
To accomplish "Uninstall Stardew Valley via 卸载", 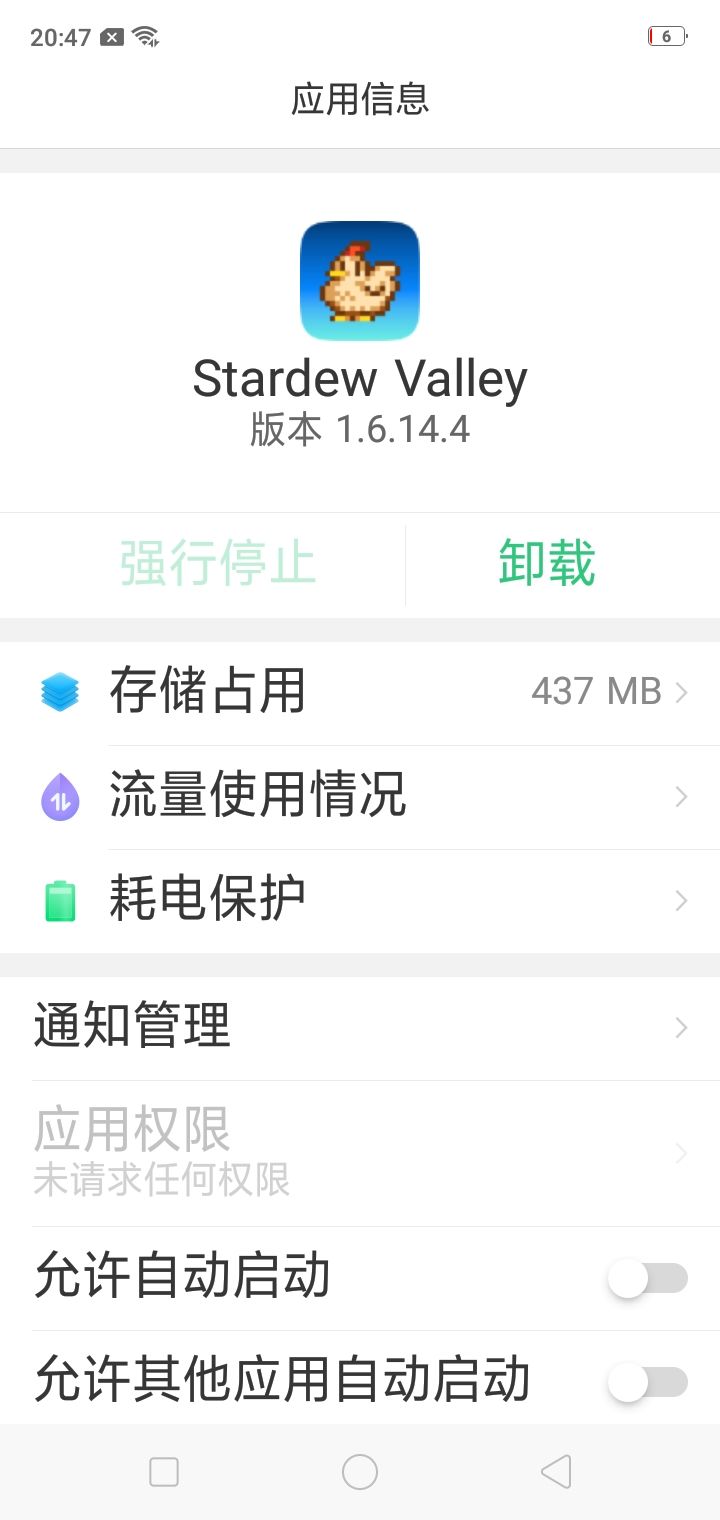I will [546, 563].
